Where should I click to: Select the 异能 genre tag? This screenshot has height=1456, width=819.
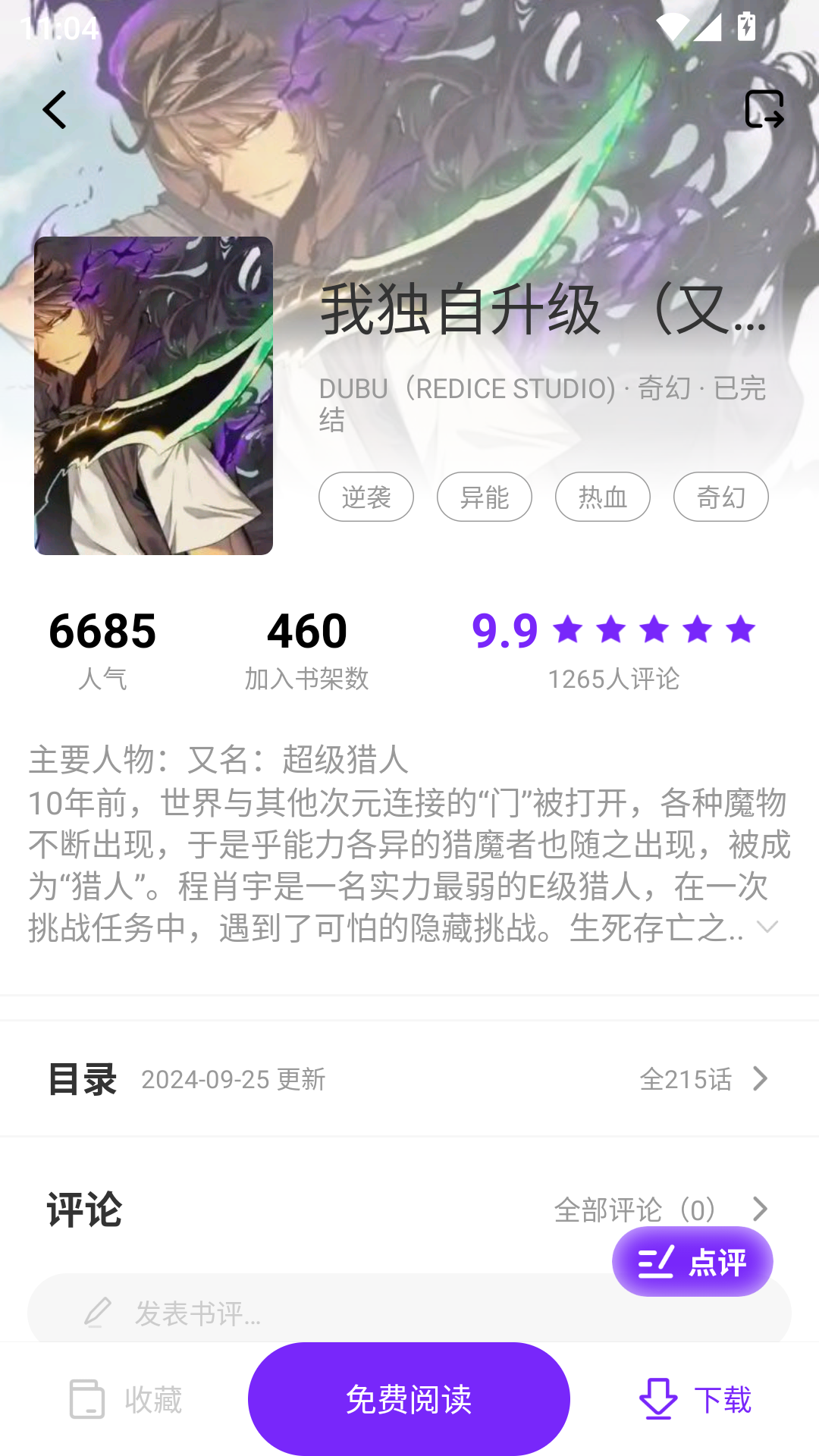pyautogui.click(x=485, y=497)
